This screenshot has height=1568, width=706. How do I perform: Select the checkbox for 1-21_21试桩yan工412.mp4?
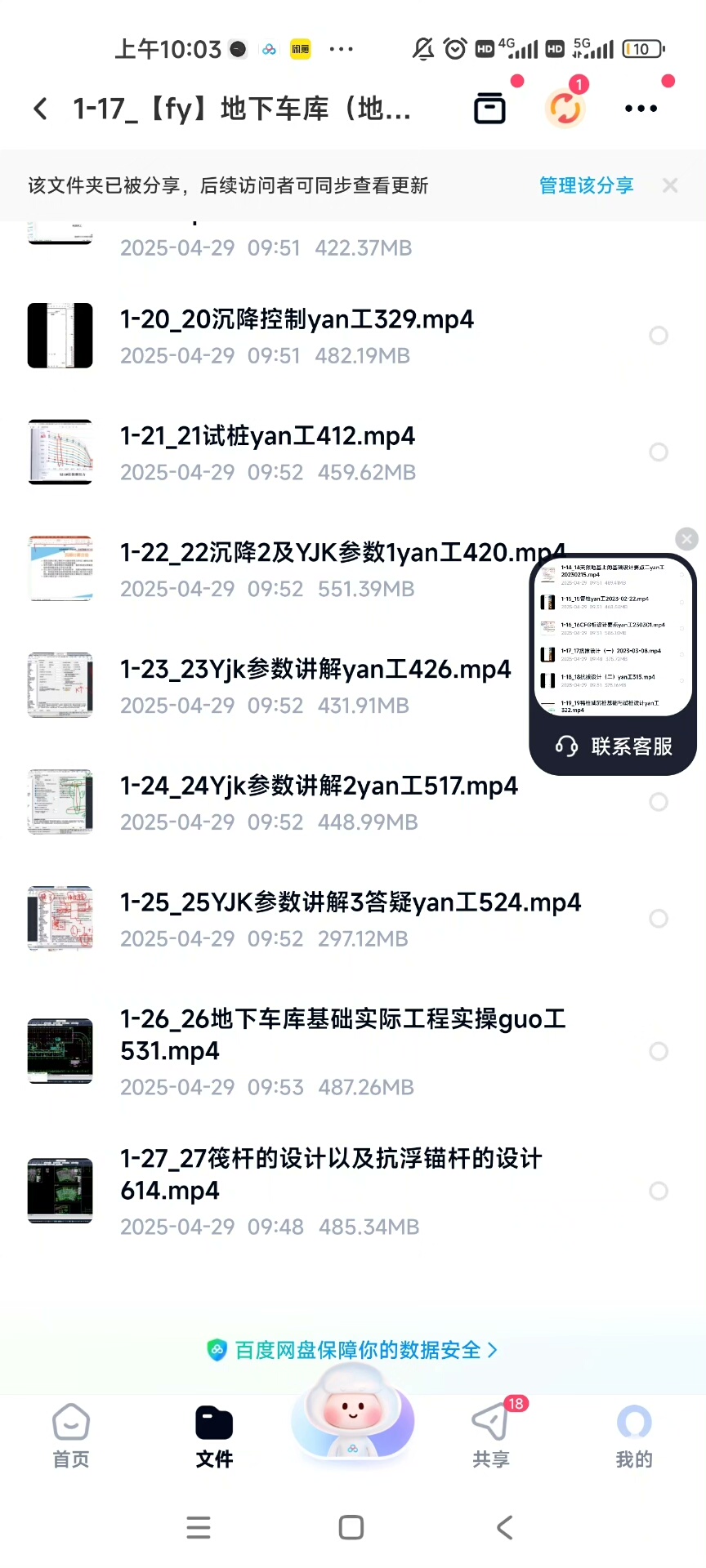[658, 452]
